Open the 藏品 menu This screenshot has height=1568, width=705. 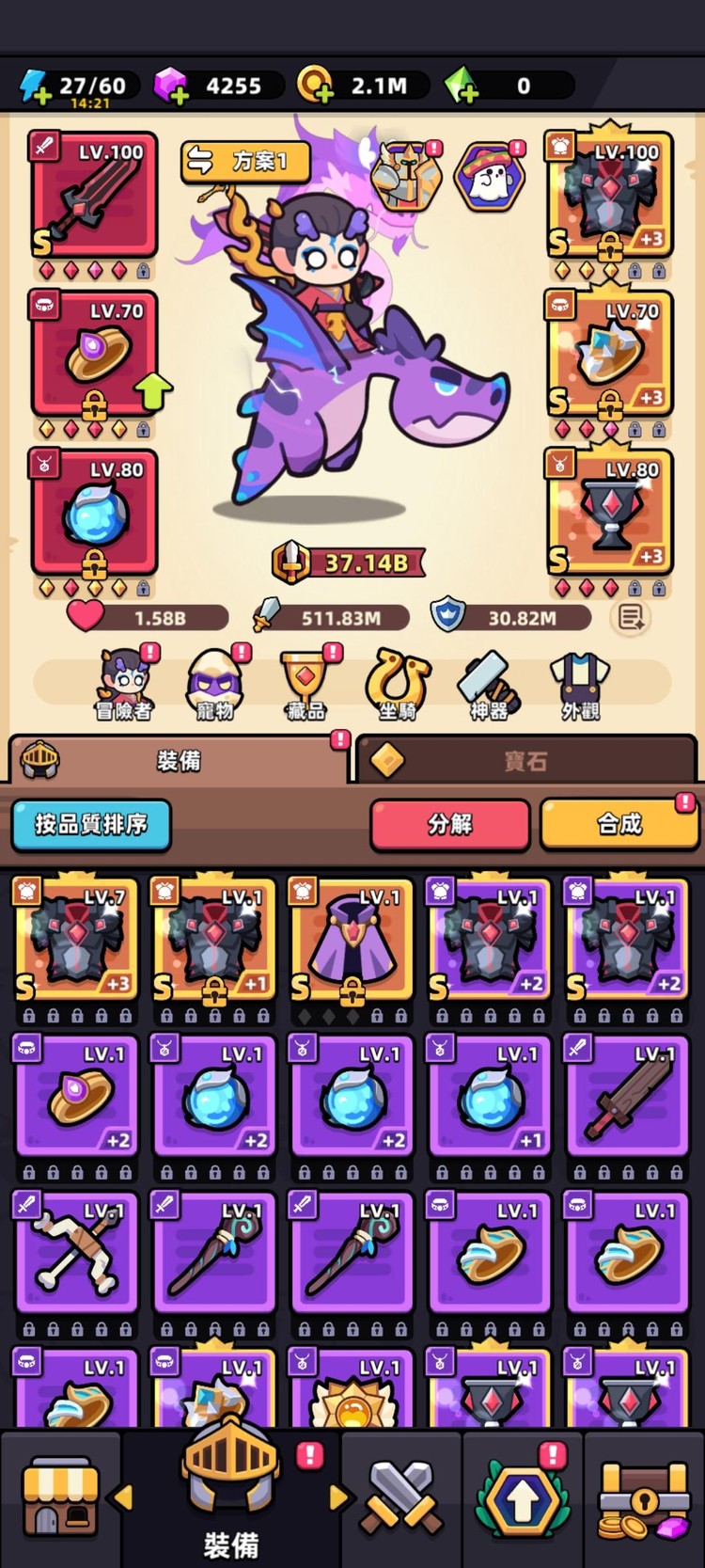pos(305,685)
